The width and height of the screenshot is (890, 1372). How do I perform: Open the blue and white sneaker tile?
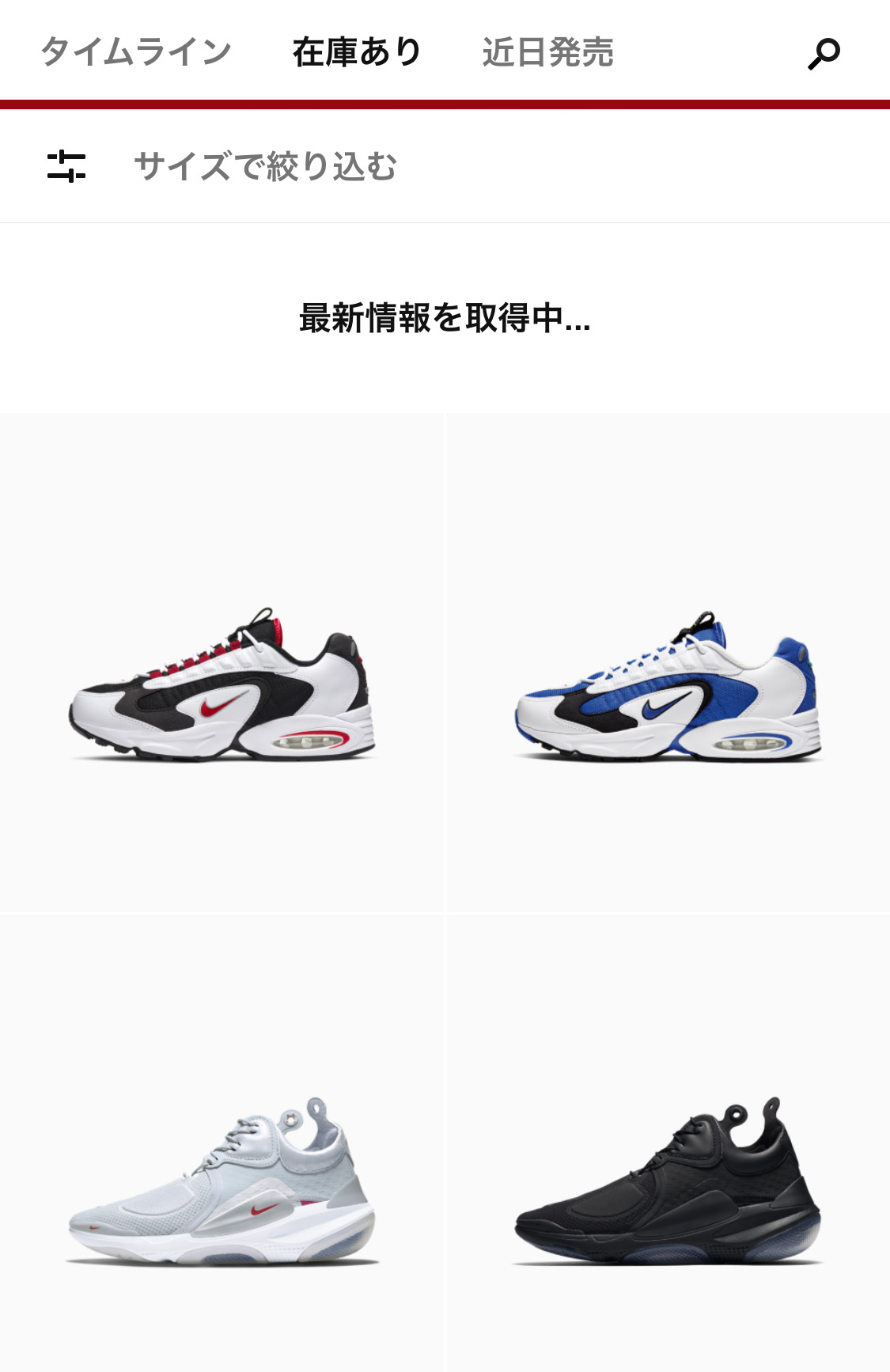click(668, 687)
